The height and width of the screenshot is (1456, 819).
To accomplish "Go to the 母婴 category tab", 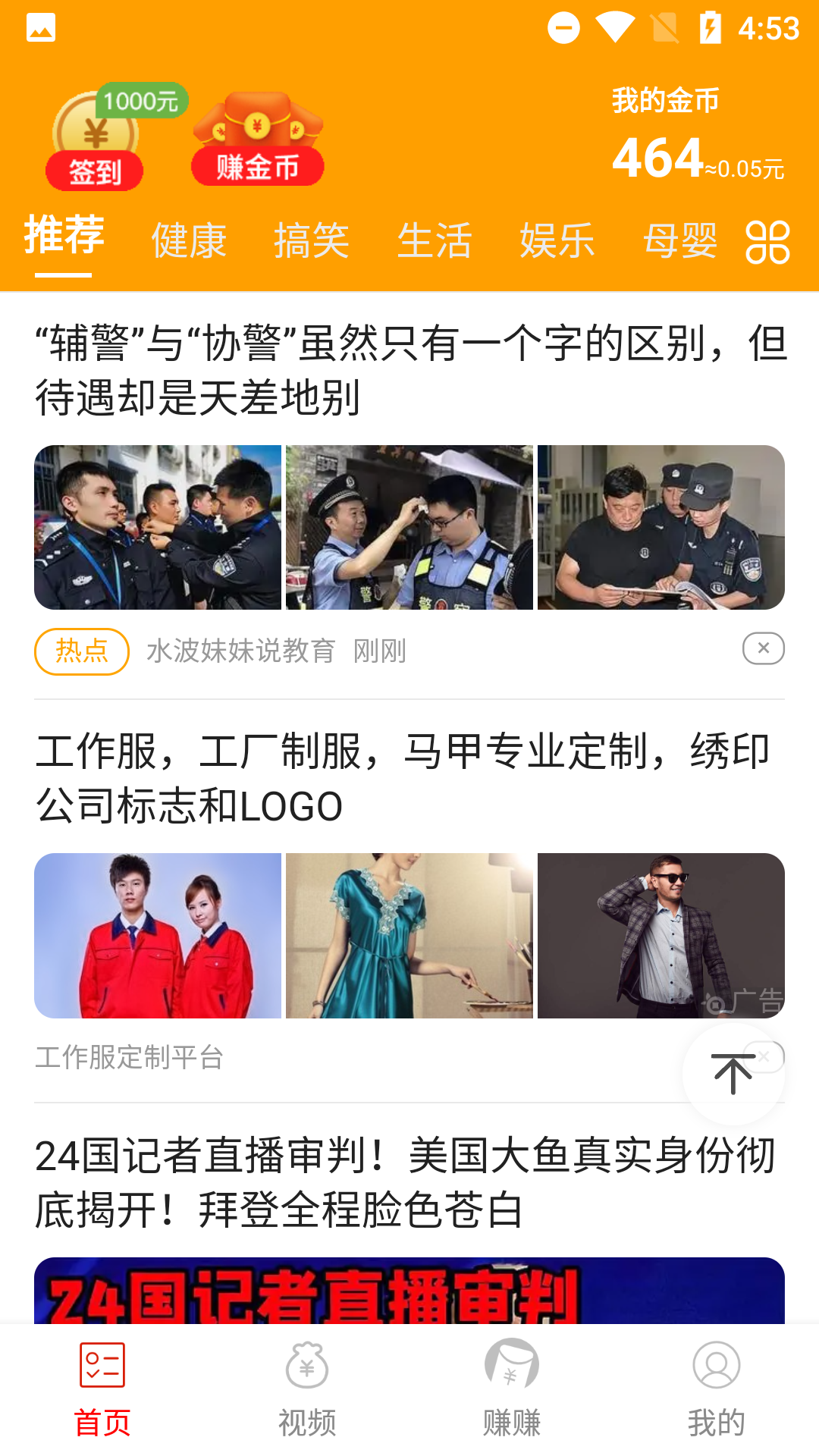I will pyautogui.click(x=680, y=241).
